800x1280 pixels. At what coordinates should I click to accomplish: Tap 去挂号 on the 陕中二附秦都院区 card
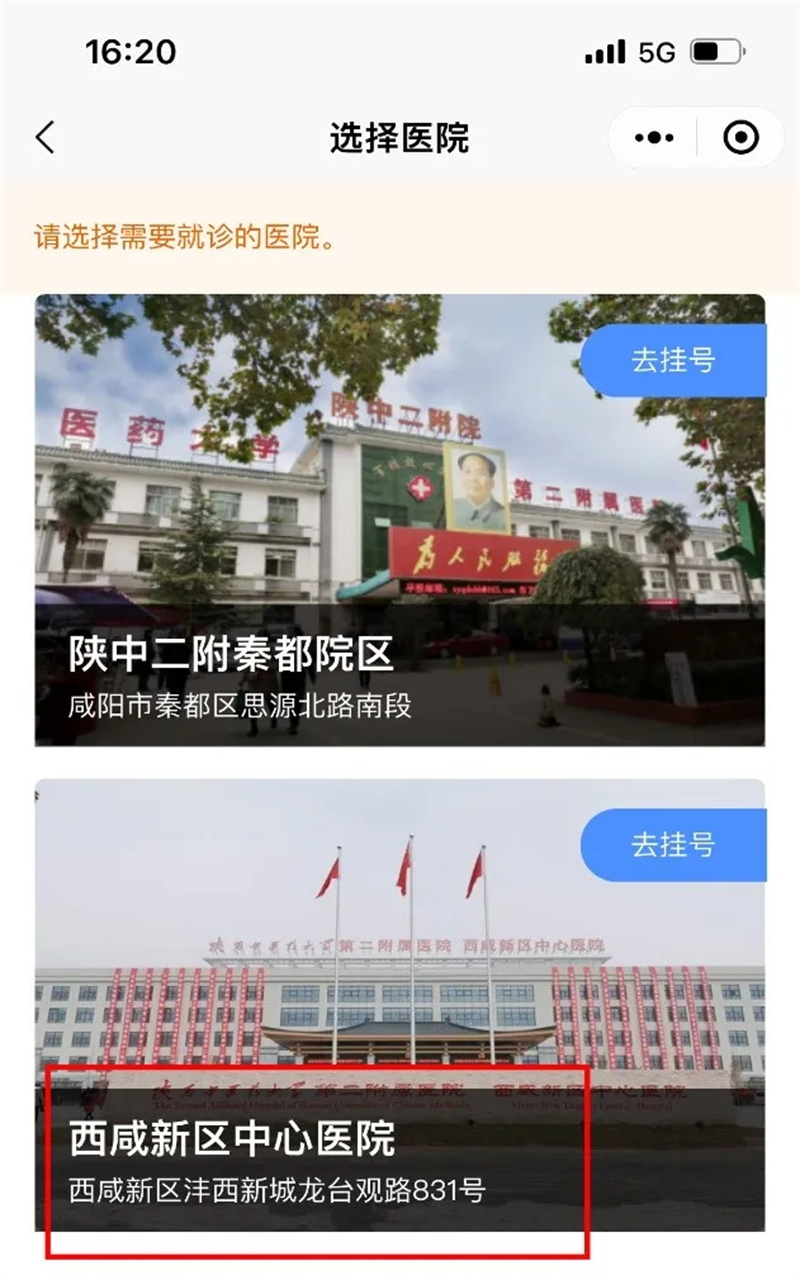click(674, 360)
